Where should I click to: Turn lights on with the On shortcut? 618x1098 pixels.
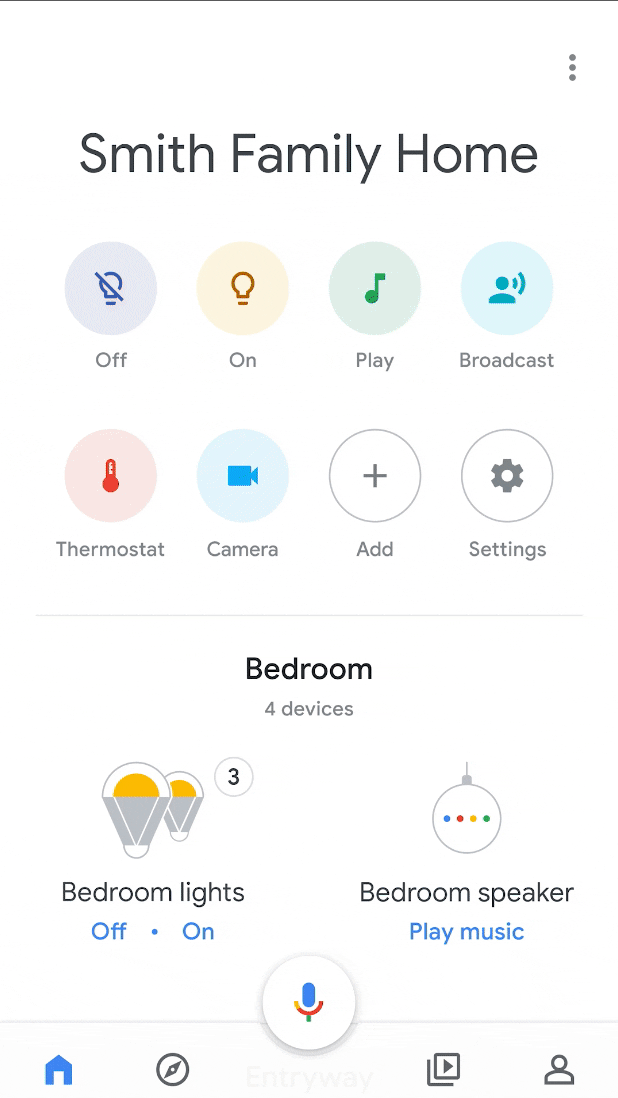(x=243, y=288)
